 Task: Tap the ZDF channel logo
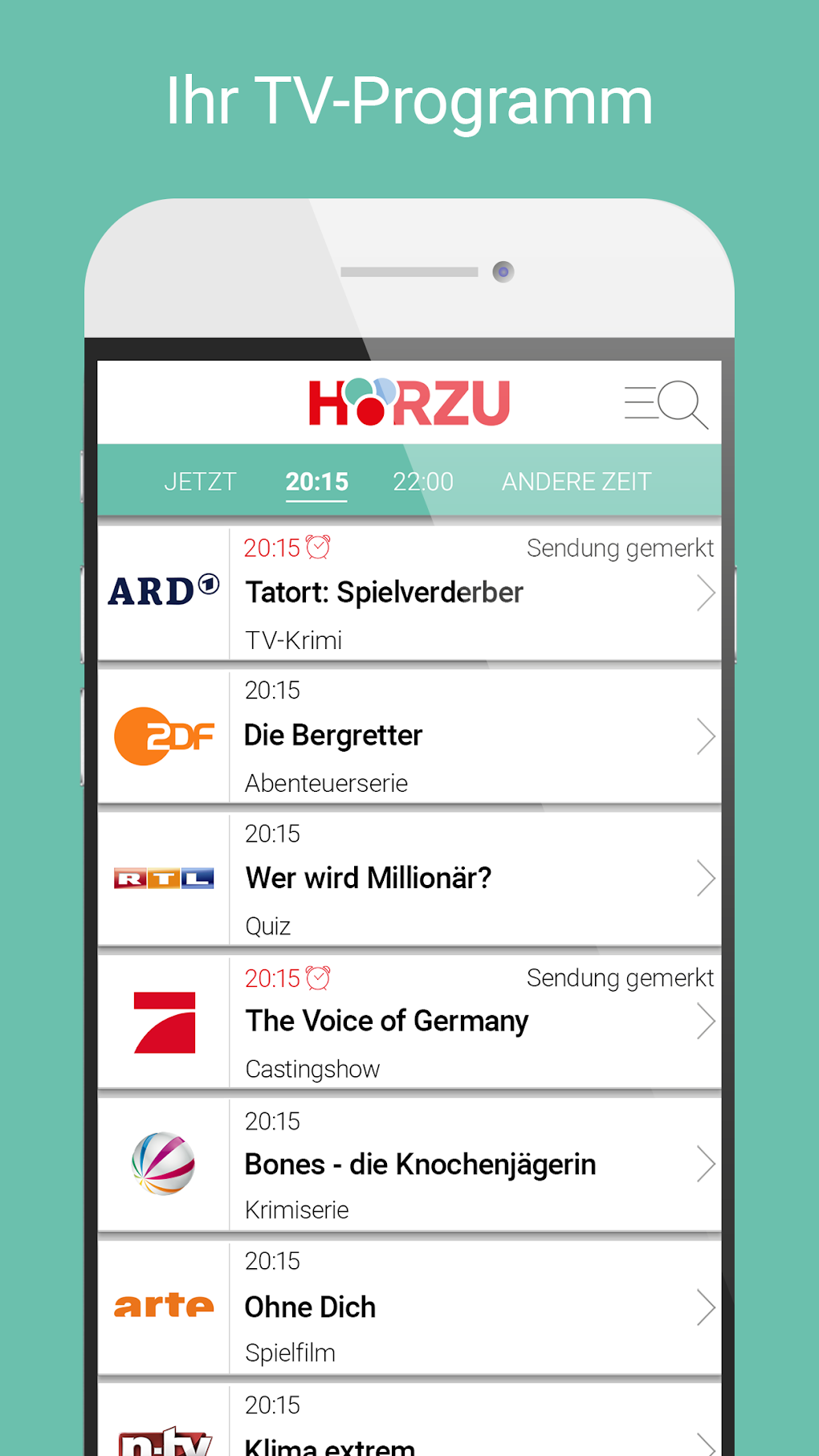164,735
